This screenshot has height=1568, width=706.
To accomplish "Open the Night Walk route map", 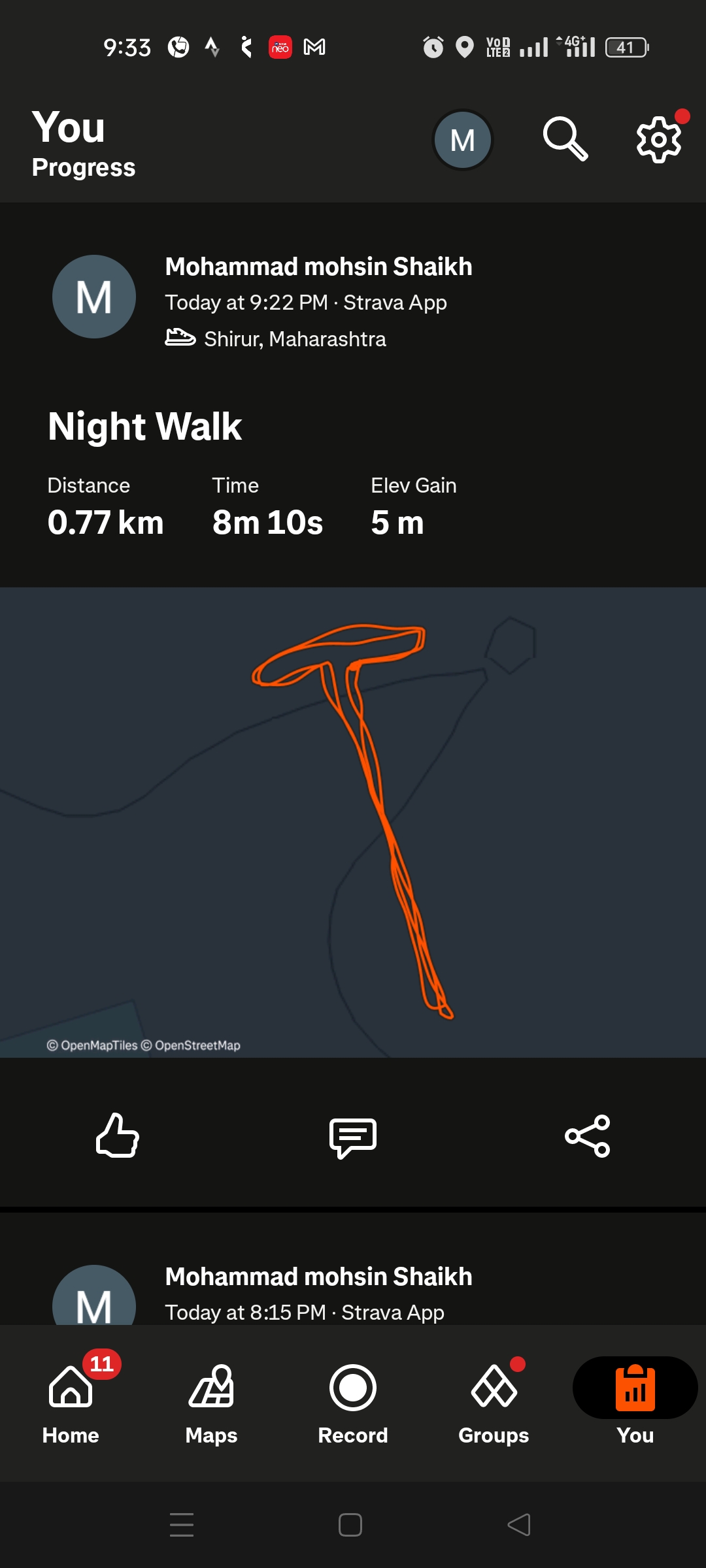I will point(353,822).
